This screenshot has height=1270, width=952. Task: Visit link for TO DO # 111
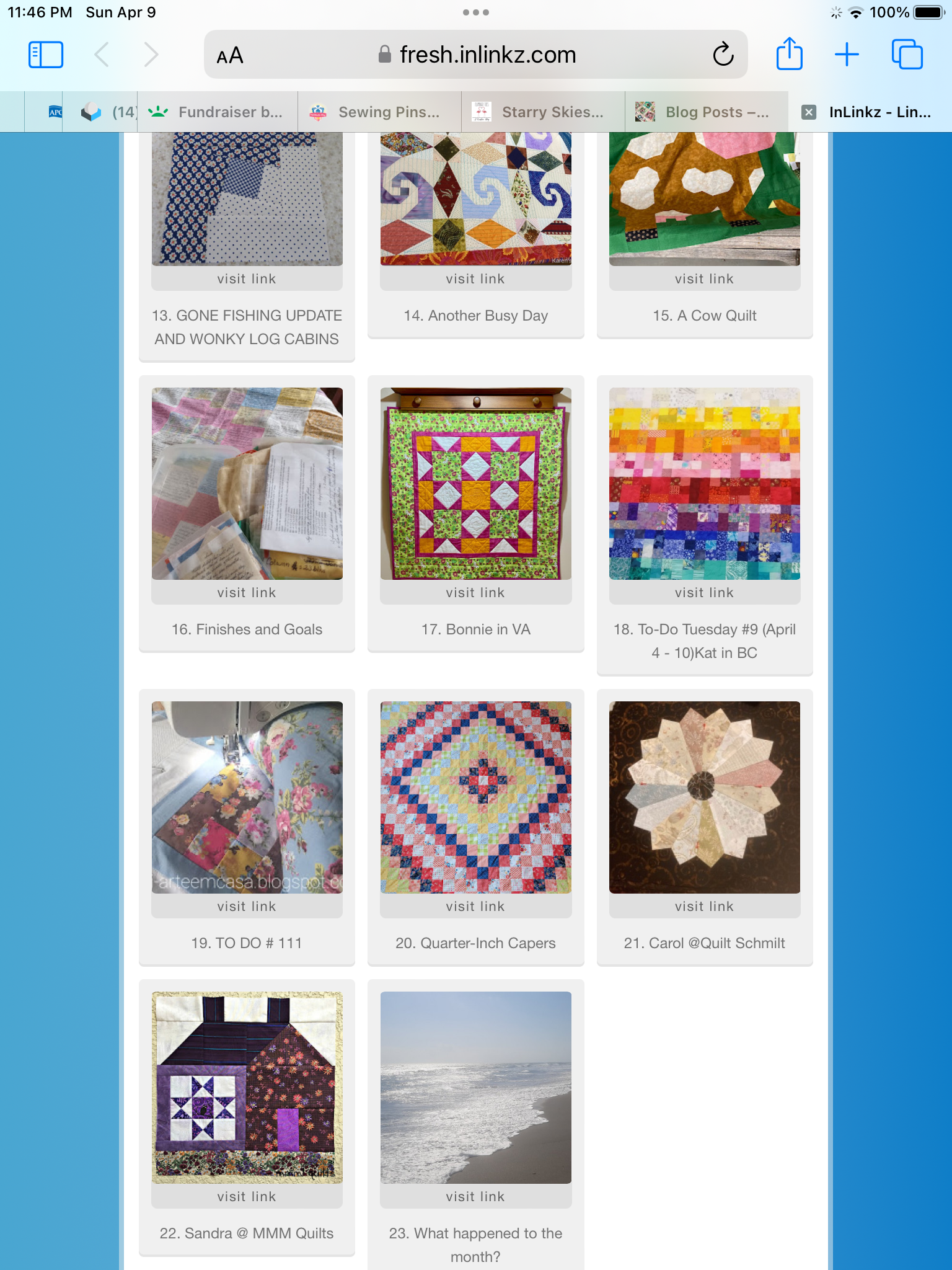pos(247,907)
